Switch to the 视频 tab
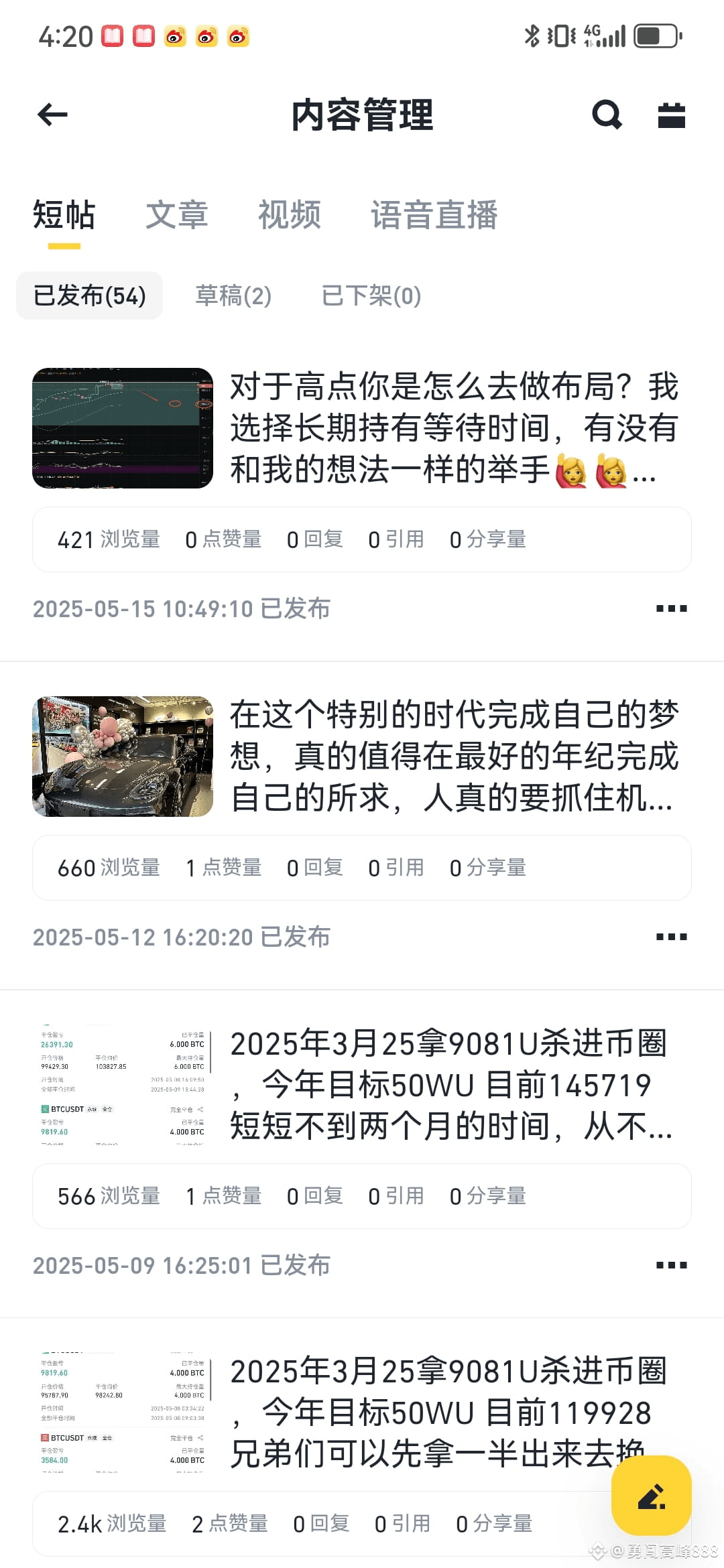Viewport: 724px width, 1568px height. (290, 214)
